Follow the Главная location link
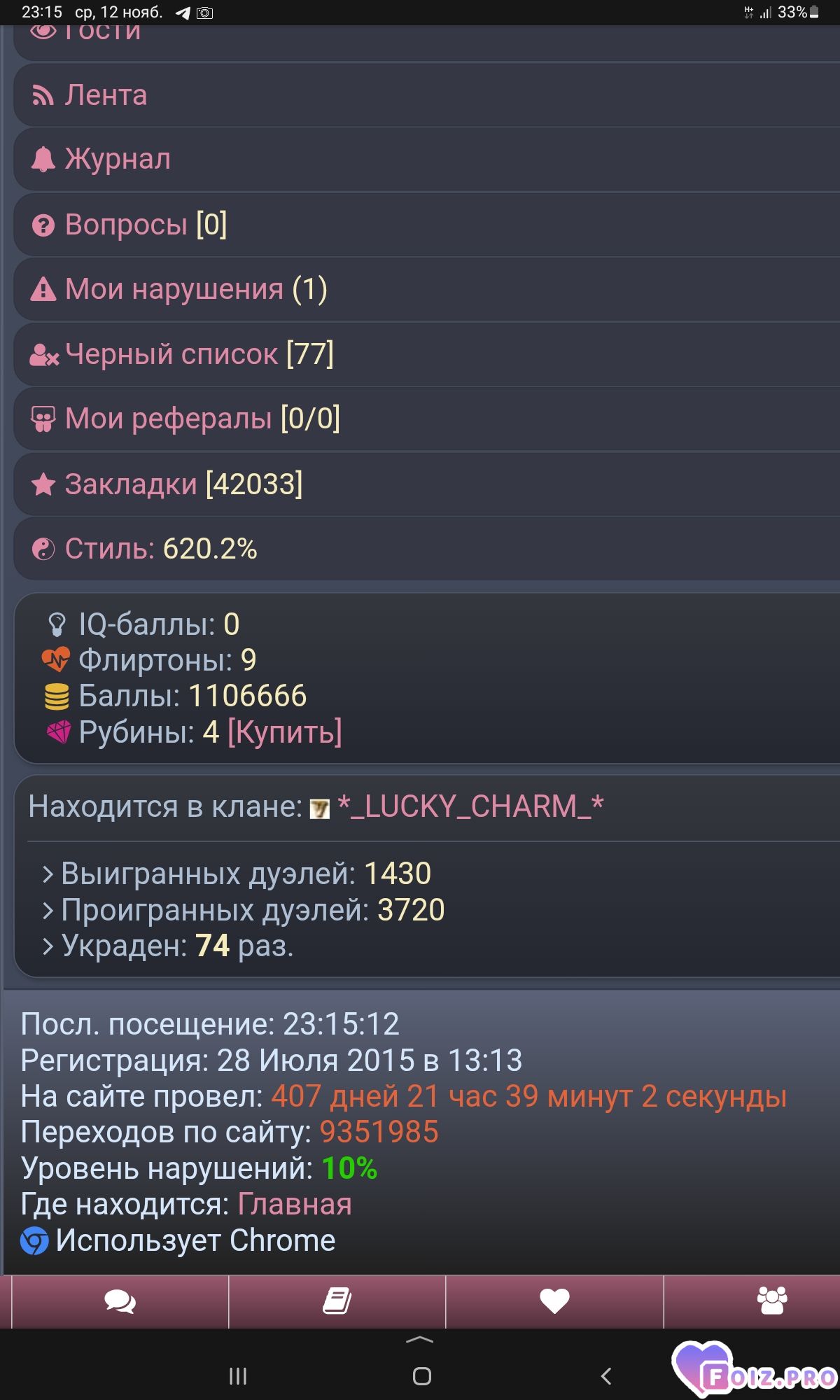 (x=295, y=1204)
